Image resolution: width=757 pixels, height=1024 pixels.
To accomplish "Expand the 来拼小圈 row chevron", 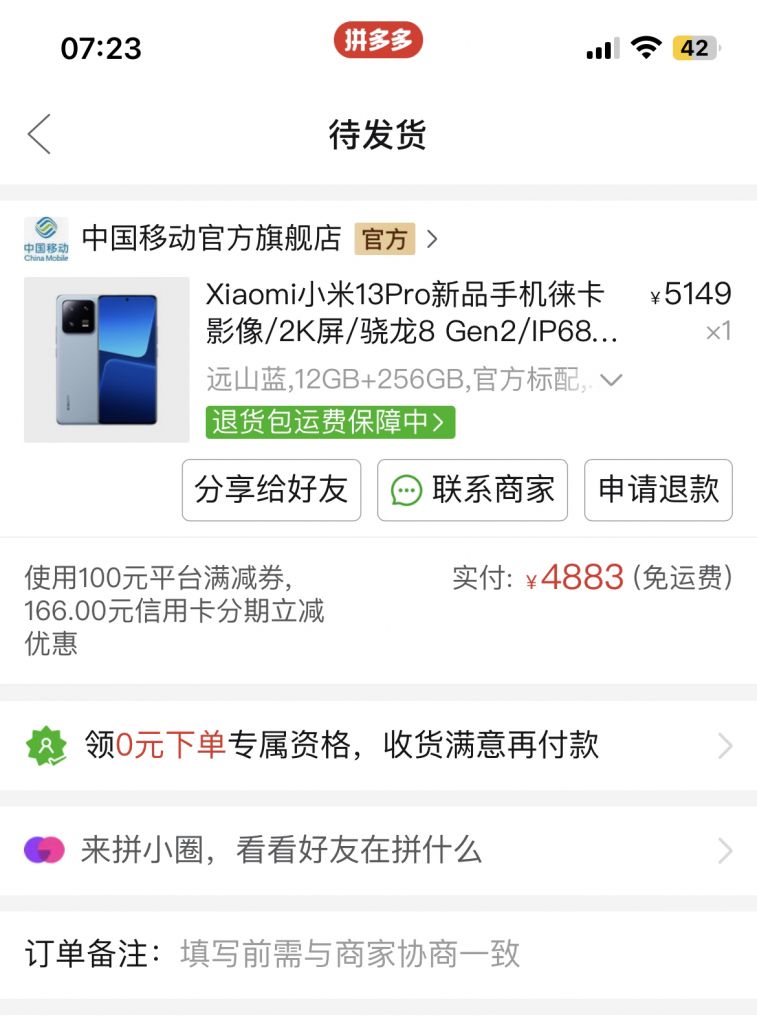I will pyautogui.click(x=726, y=850).
